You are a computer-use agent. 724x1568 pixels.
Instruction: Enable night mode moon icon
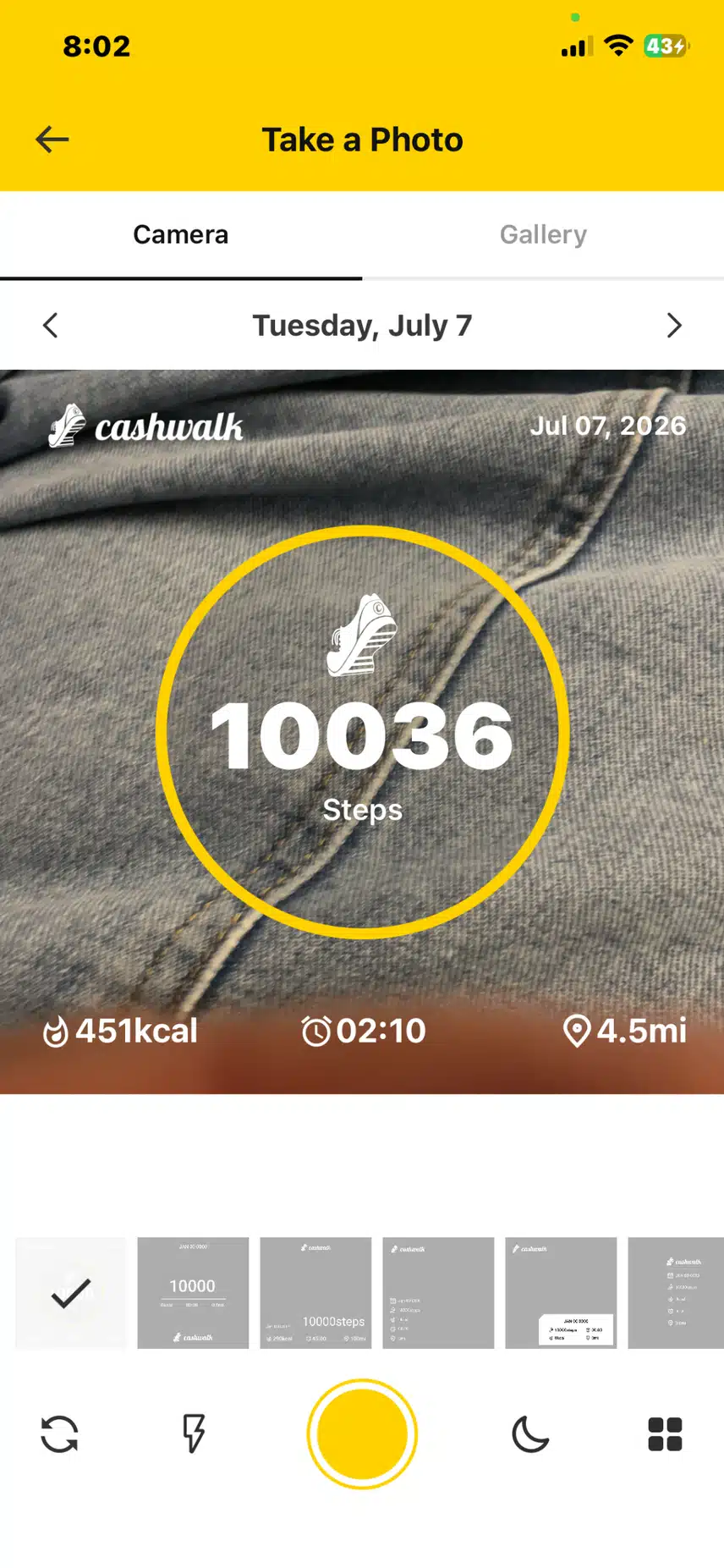click(530, 1434)
